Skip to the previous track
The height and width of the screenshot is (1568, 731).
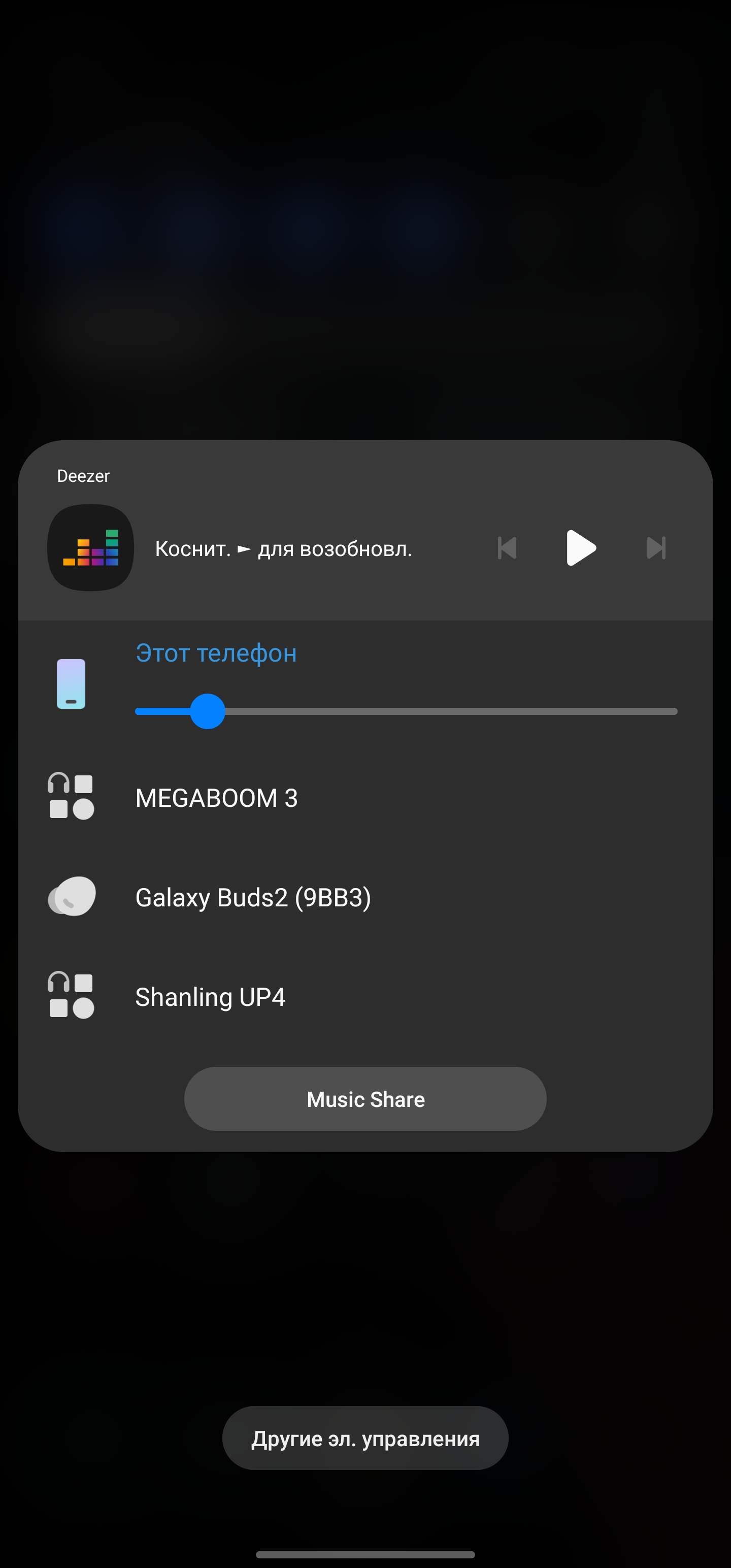[507, 548]
